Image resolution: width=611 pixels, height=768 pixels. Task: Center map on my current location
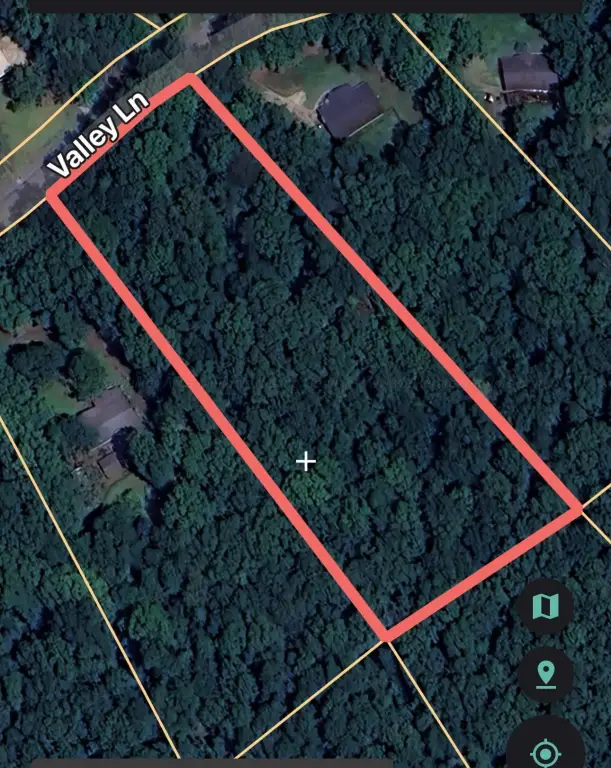(545, 752)
